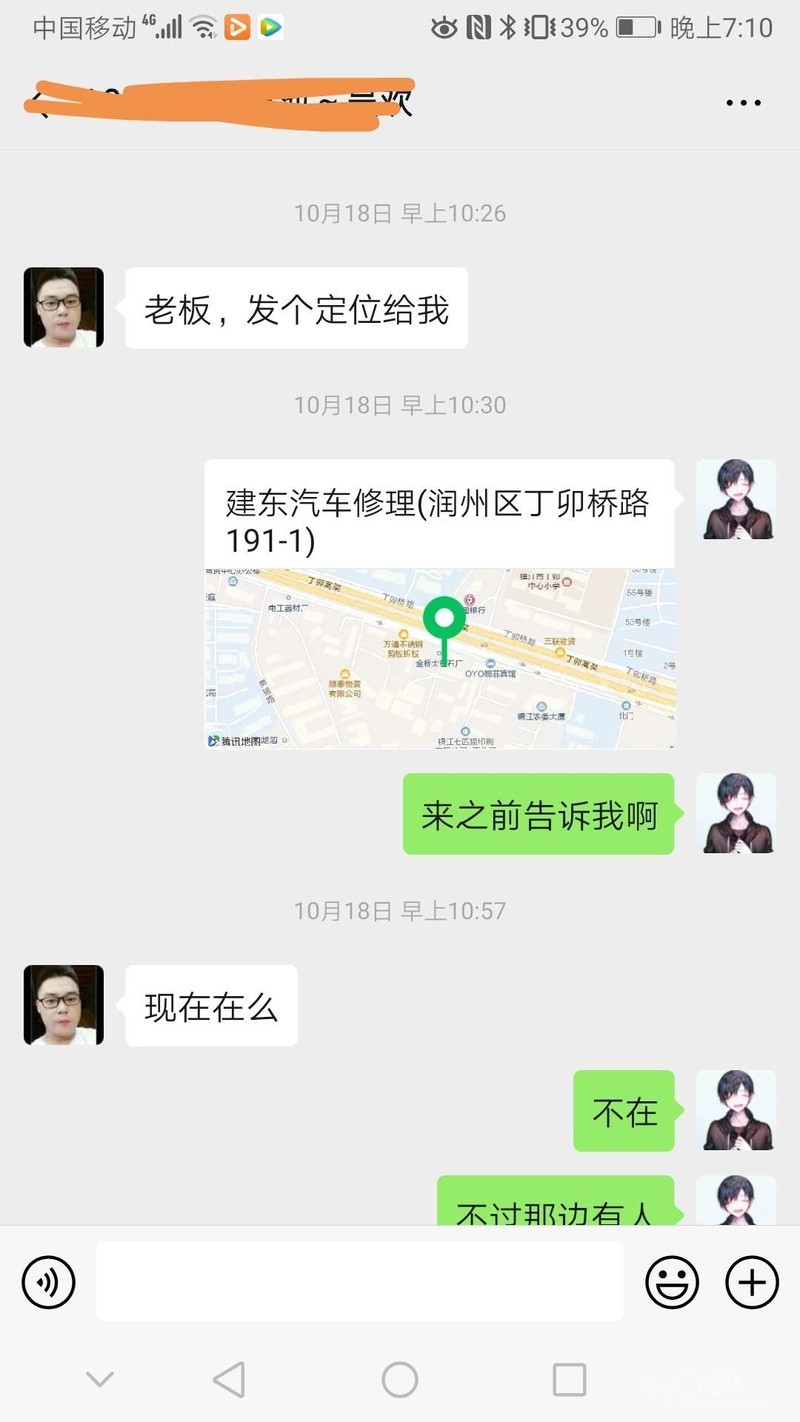Open the emoji picker

click(672, 1281)
